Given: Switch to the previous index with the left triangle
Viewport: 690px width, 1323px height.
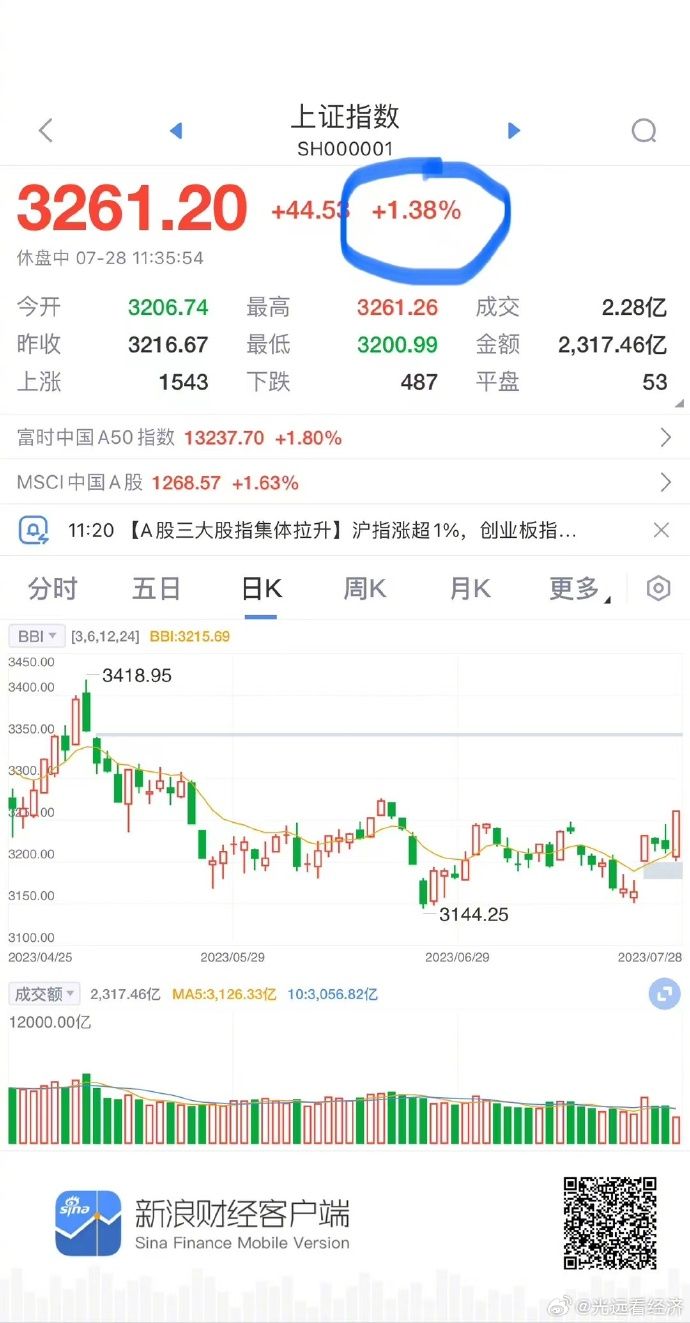Looking at the screenshot, I should pos(176,130).
